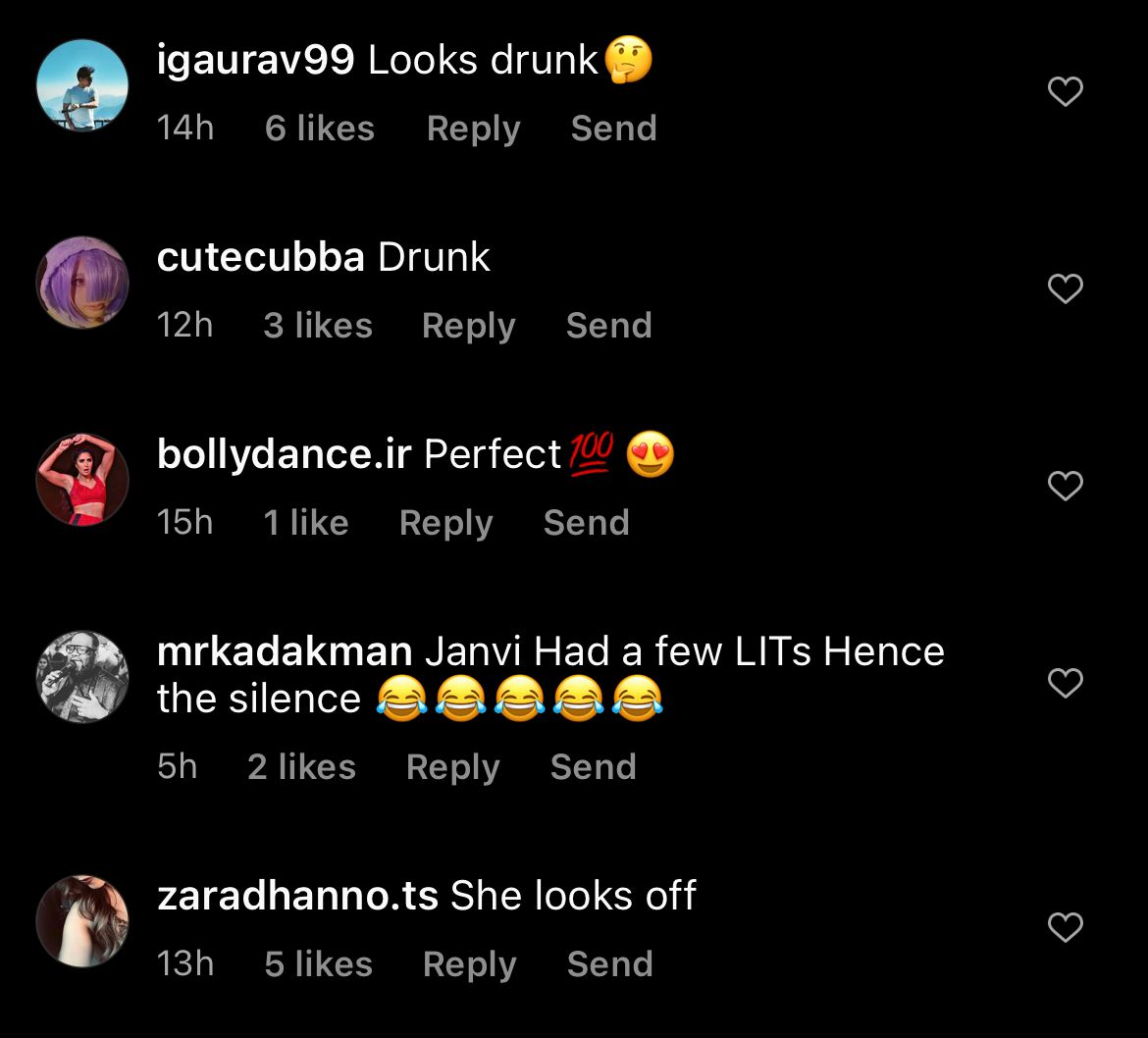Reply to zaradhanno.ts's comment
The image size is (1148, 1038).
click(469, 964)
